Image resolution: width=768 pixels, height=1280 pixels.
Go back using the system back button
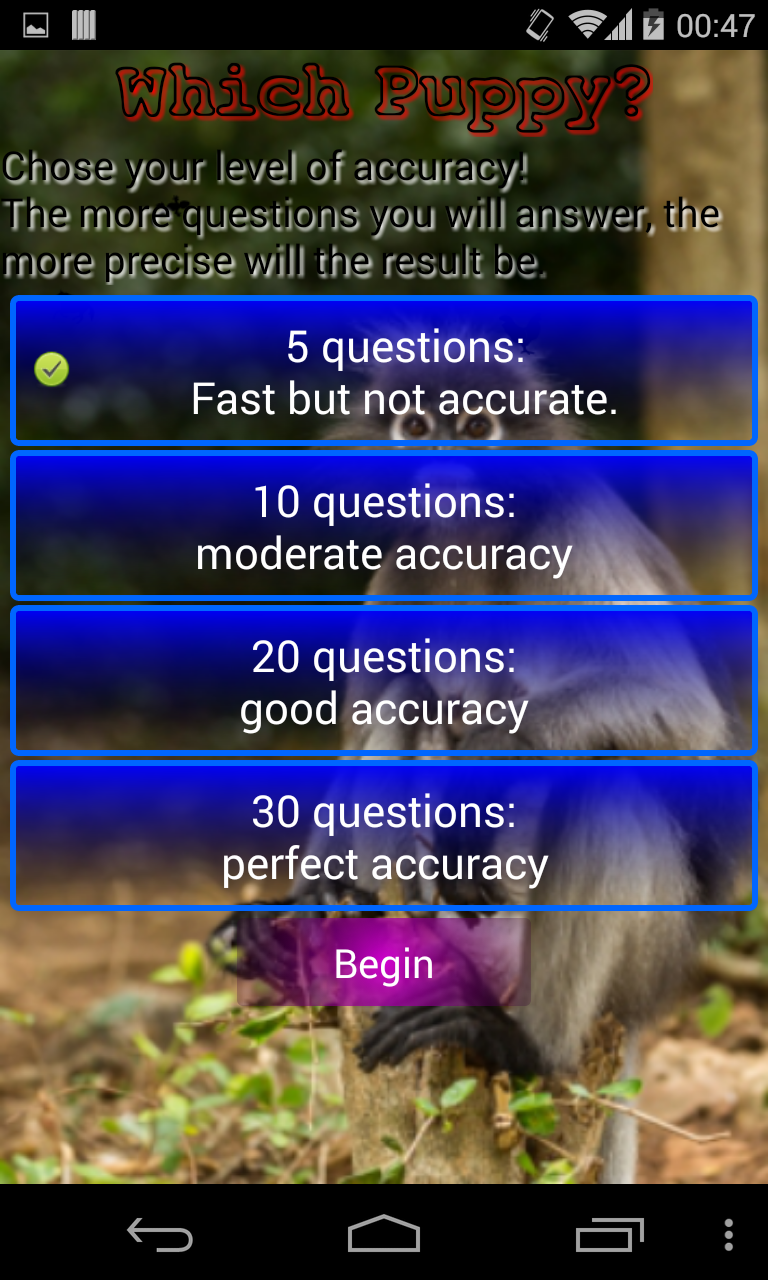click(x=160, y=1235)
